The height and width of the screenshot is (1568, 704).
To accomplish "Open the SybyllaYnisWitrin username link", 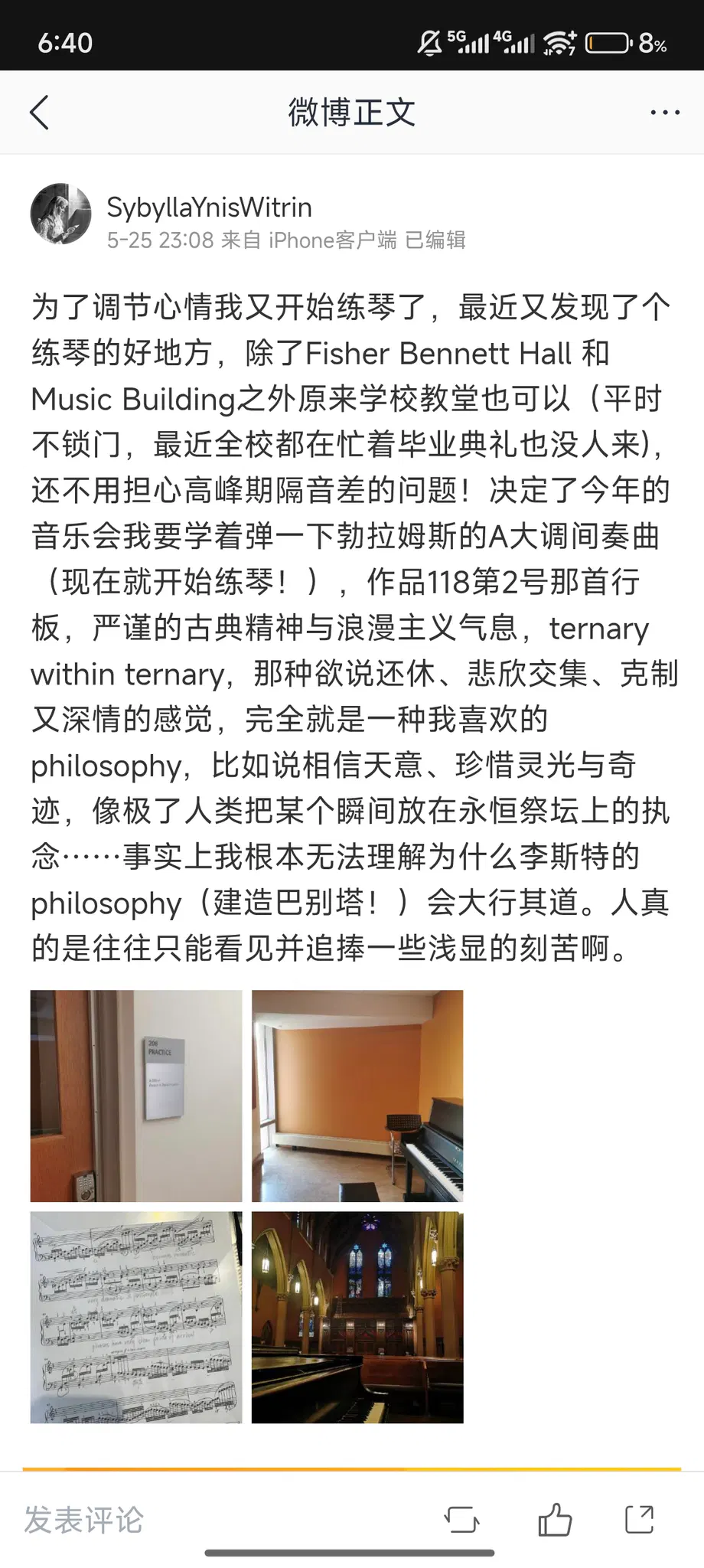I will 209,207.
